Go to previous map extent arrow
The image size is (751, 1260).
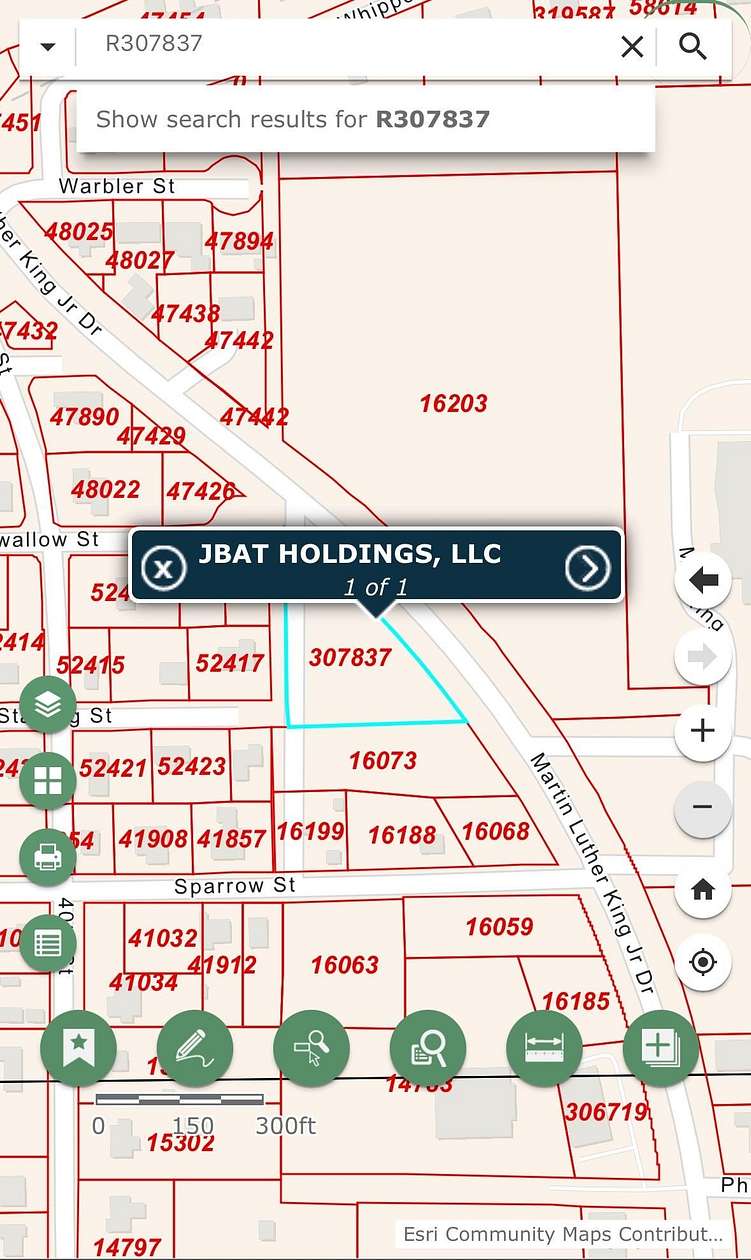point(702,580)
